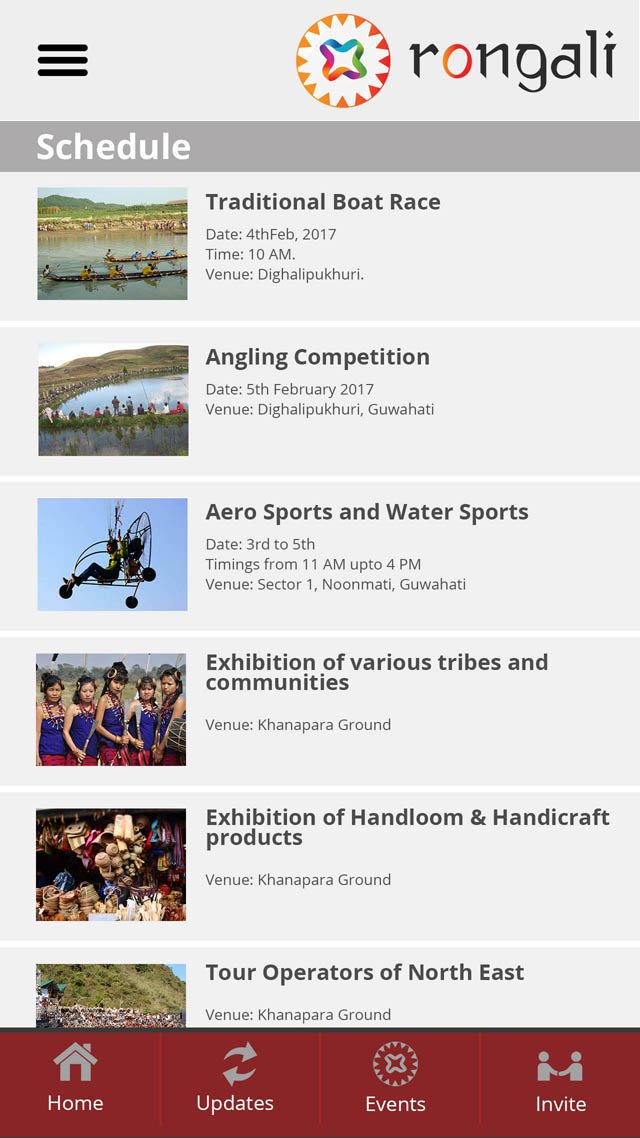
Task: Tap Exhibition of various tribes and communities
Action: 376,672
